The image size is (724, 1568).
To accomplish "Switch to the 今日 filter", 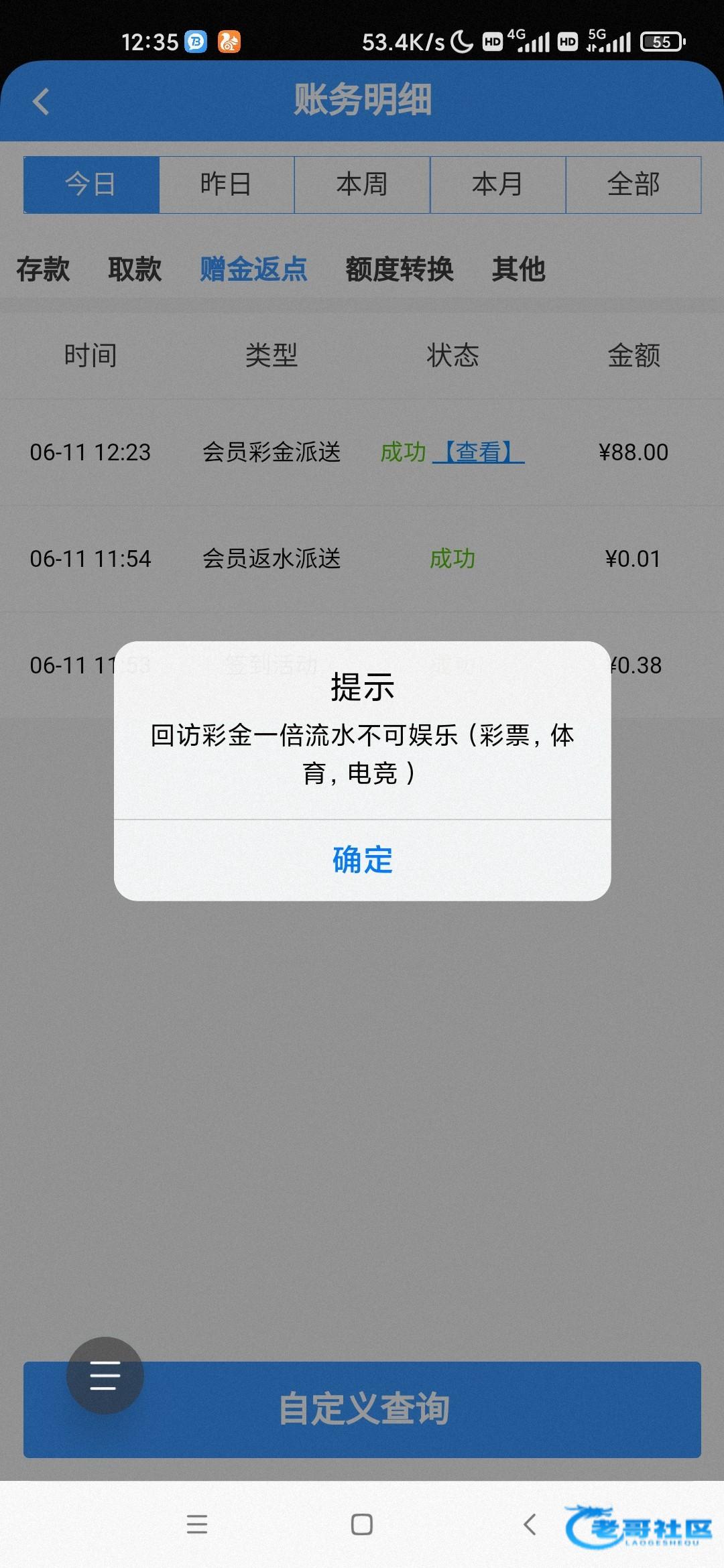I will click(x=91, y=184).
